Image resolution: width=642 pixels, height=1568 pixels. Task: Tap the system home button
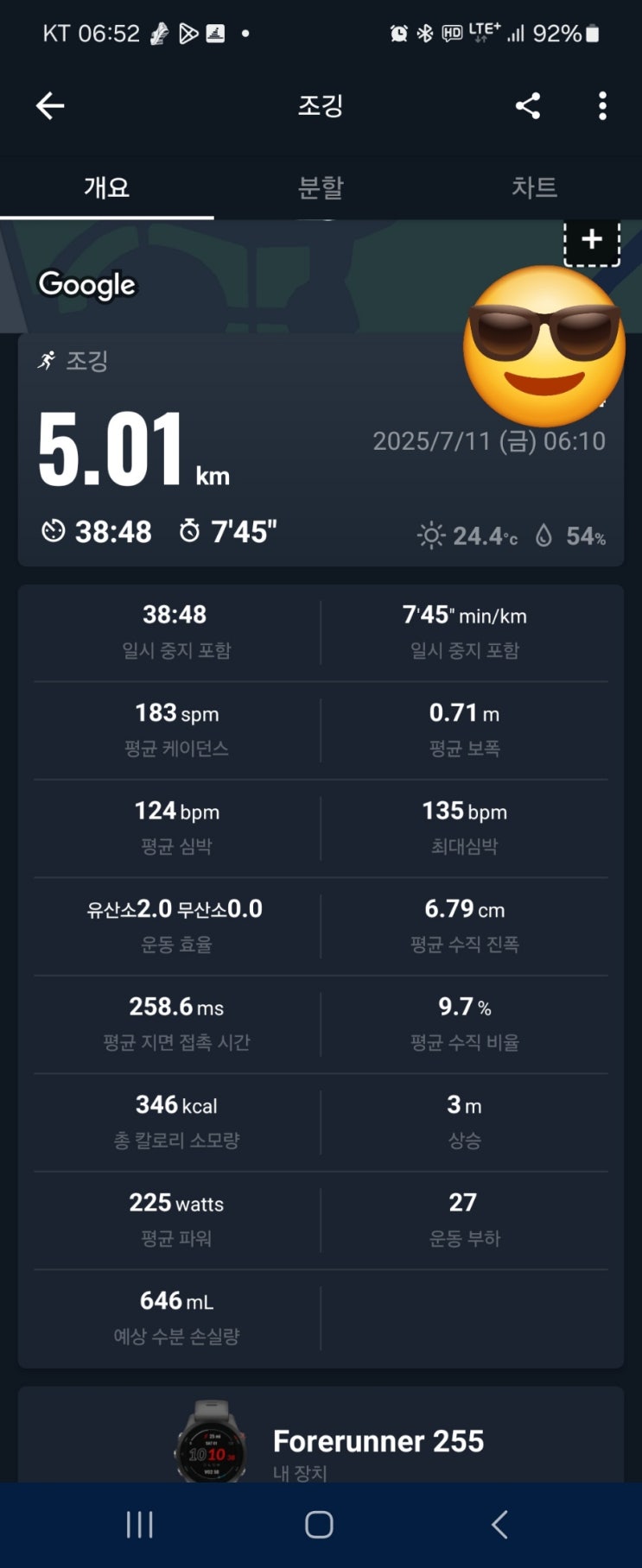(319, 1525)
